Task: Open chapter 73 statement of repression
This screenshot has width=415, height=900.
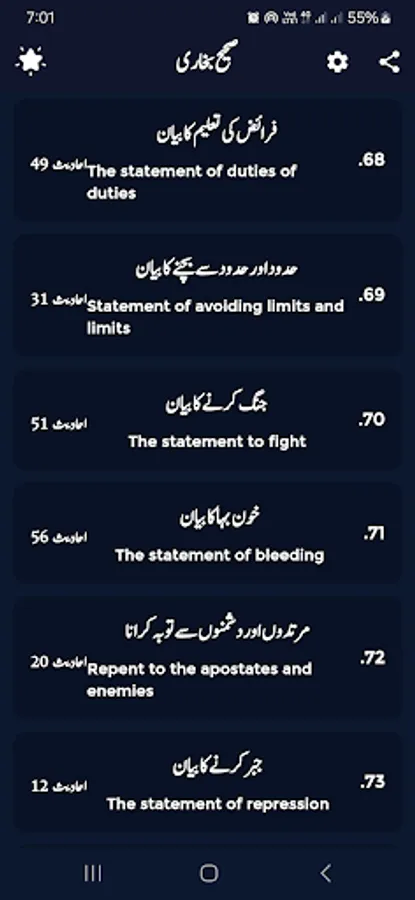Action: 207,782
